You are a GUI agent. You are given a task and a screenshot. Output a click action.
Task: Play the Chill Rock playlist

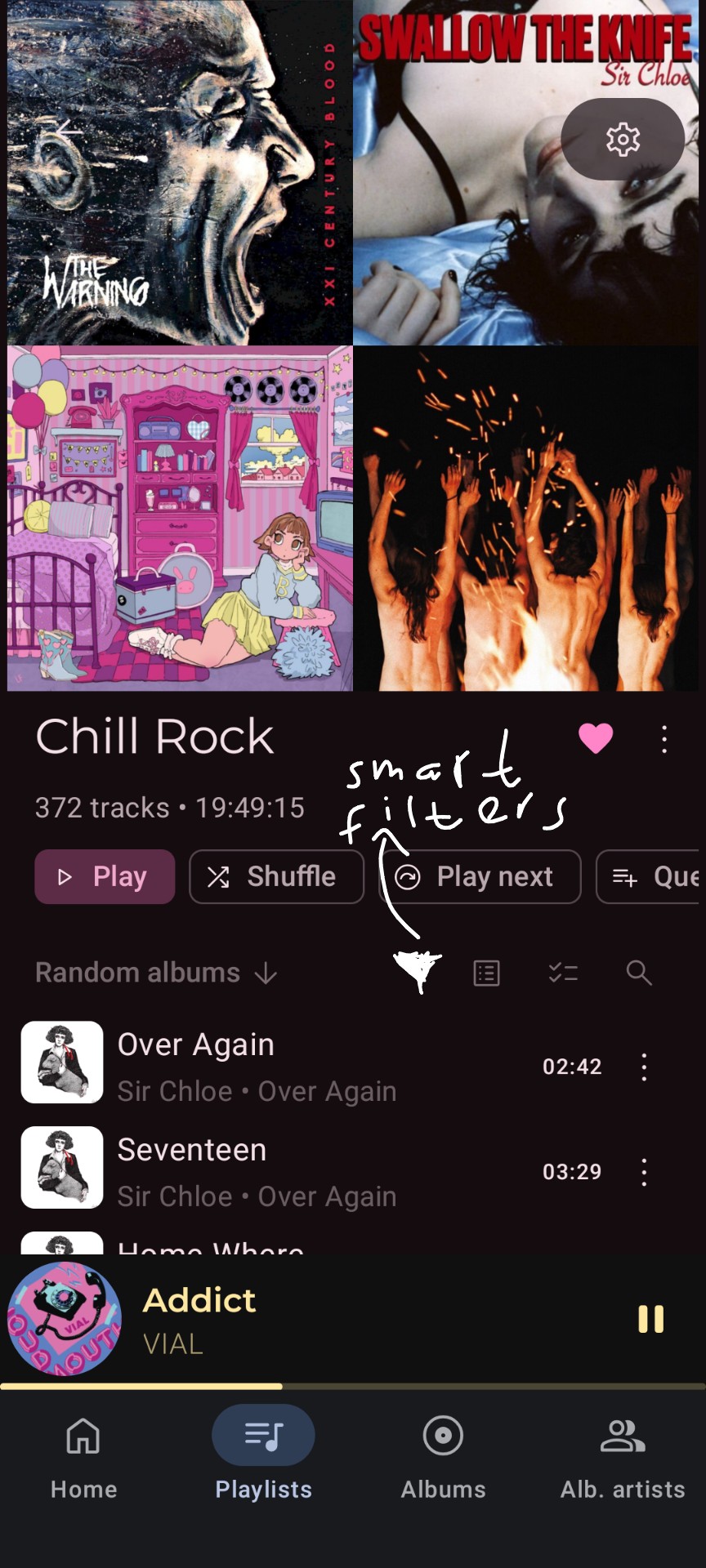[x=105, y=876]
